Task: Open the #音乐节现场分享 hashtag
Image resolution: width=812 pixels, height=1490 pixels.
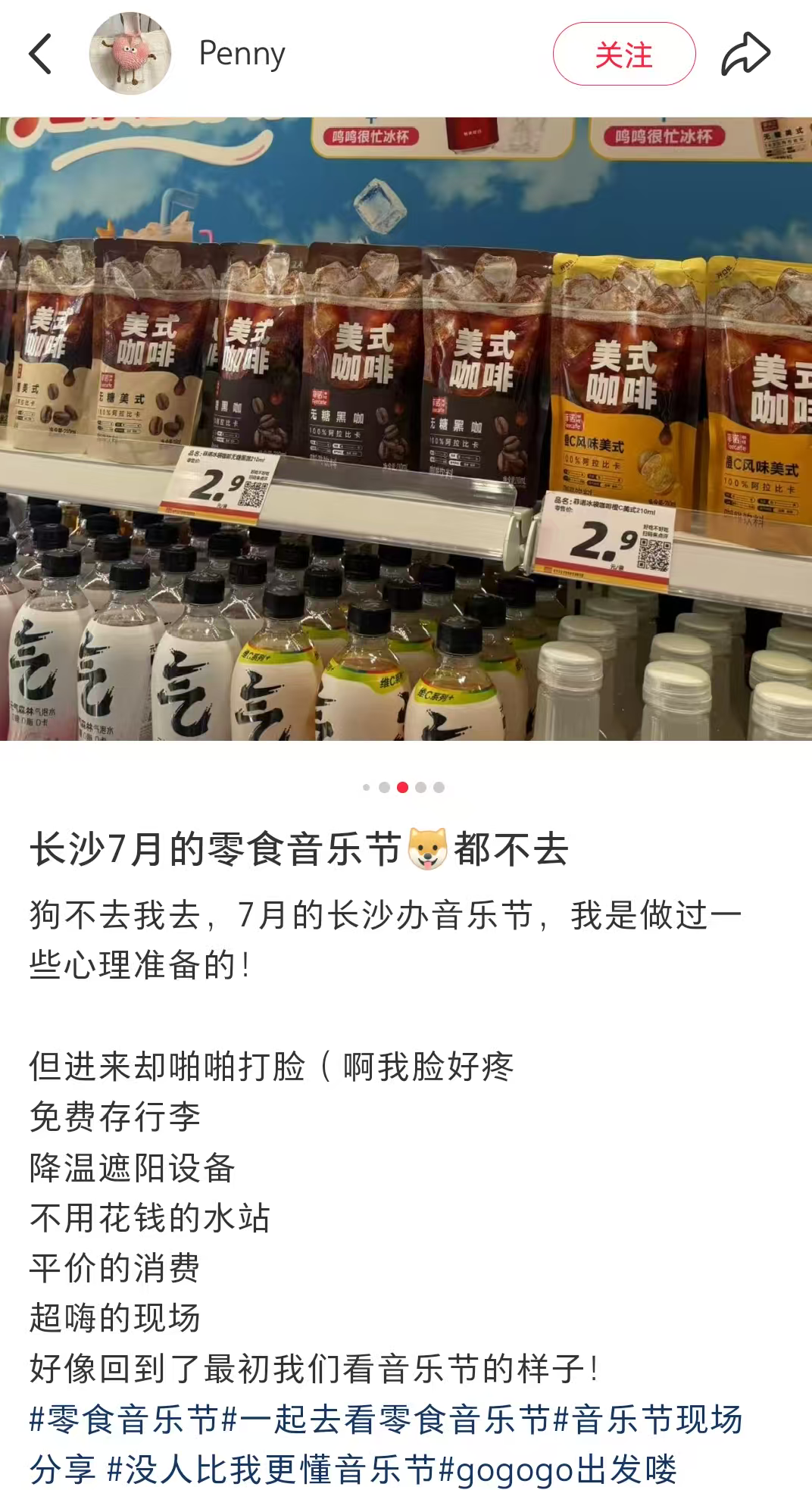Action: [x=648, y=1419]
